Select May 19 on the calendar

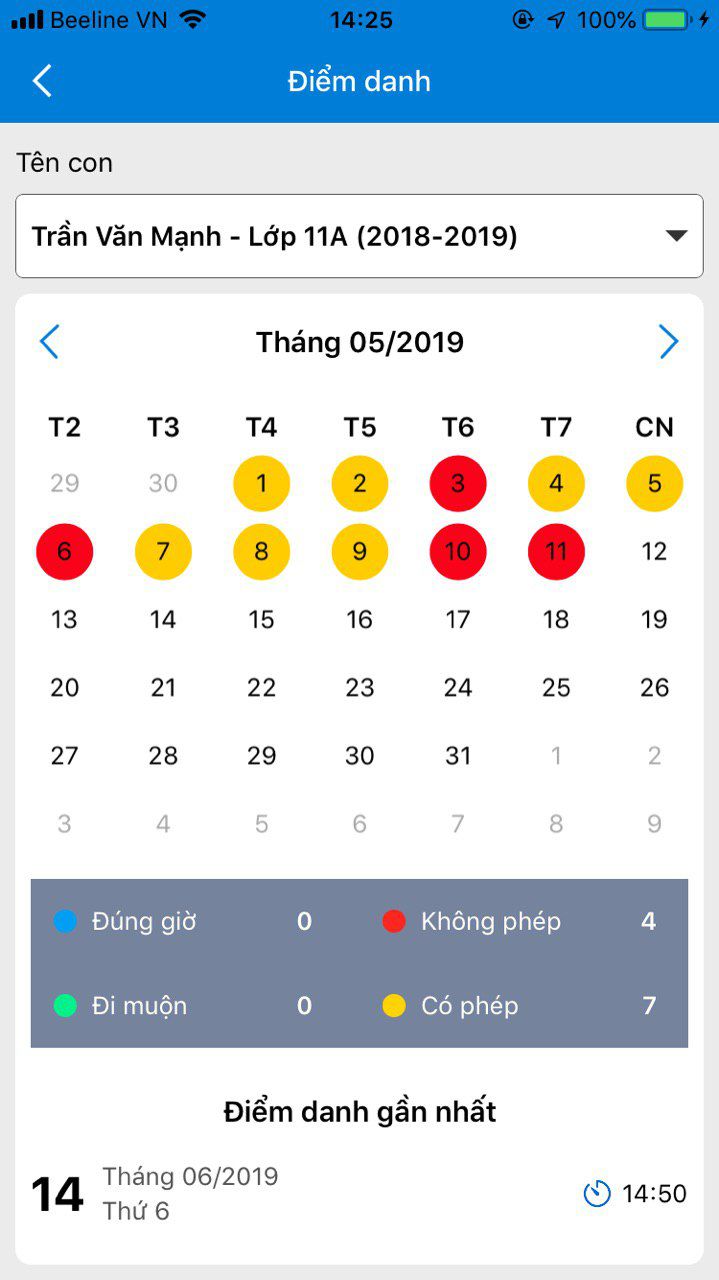coord(654,620)
